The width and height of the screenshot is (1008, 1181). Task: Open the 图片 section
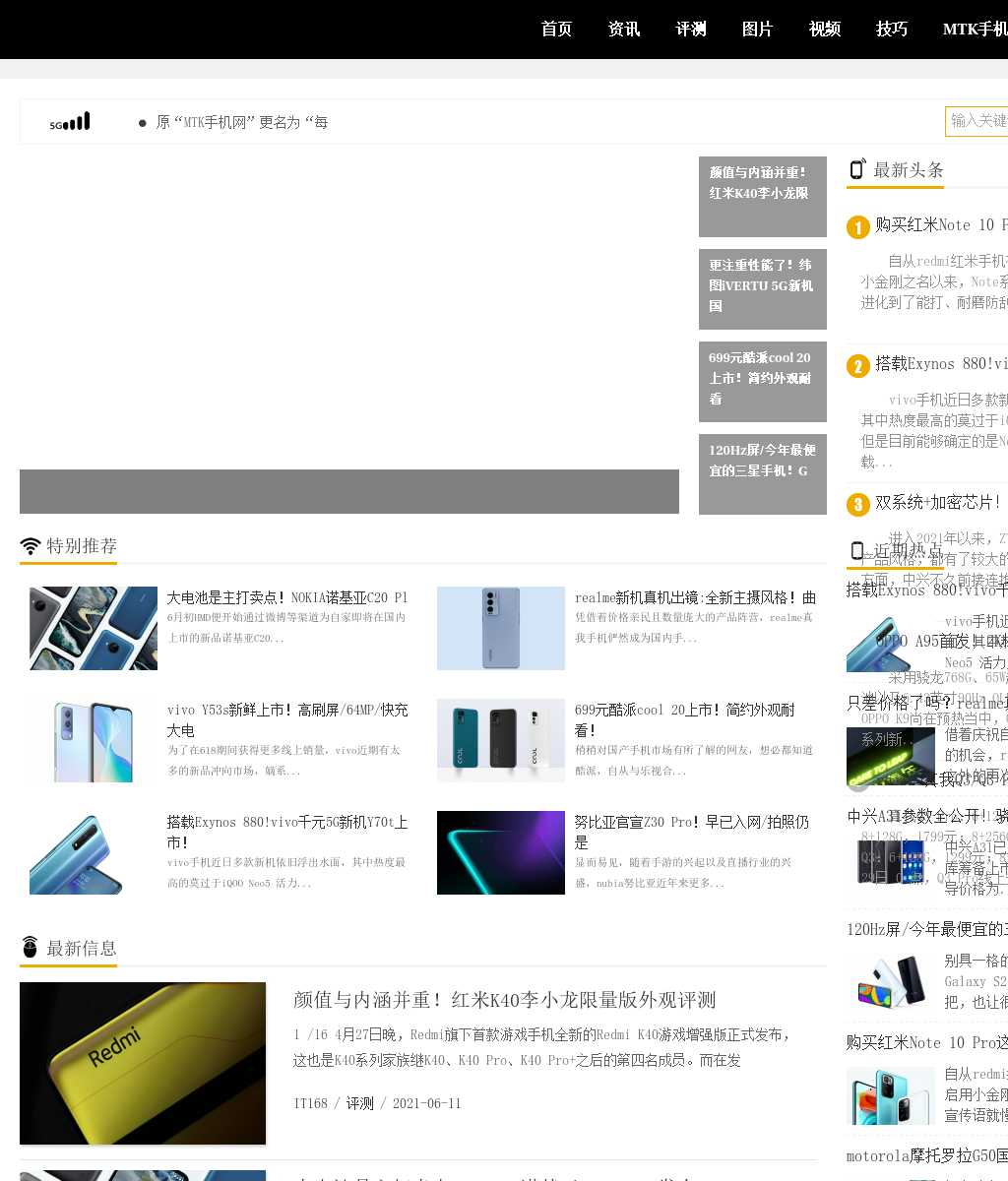tap(757, 30)
